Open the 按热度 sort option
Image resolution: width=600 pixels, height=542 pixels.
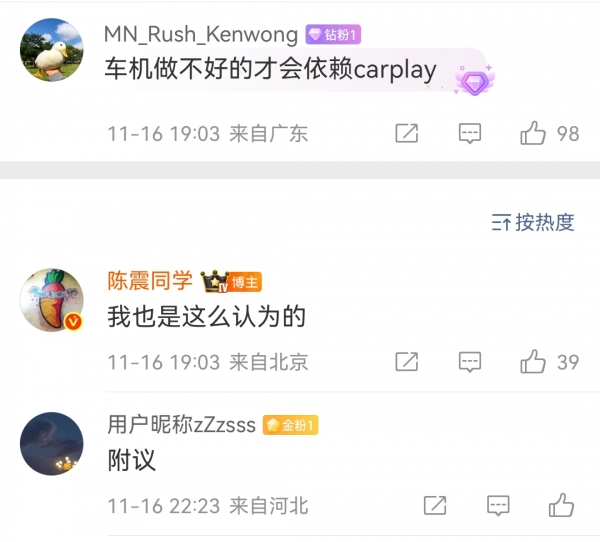533,222
